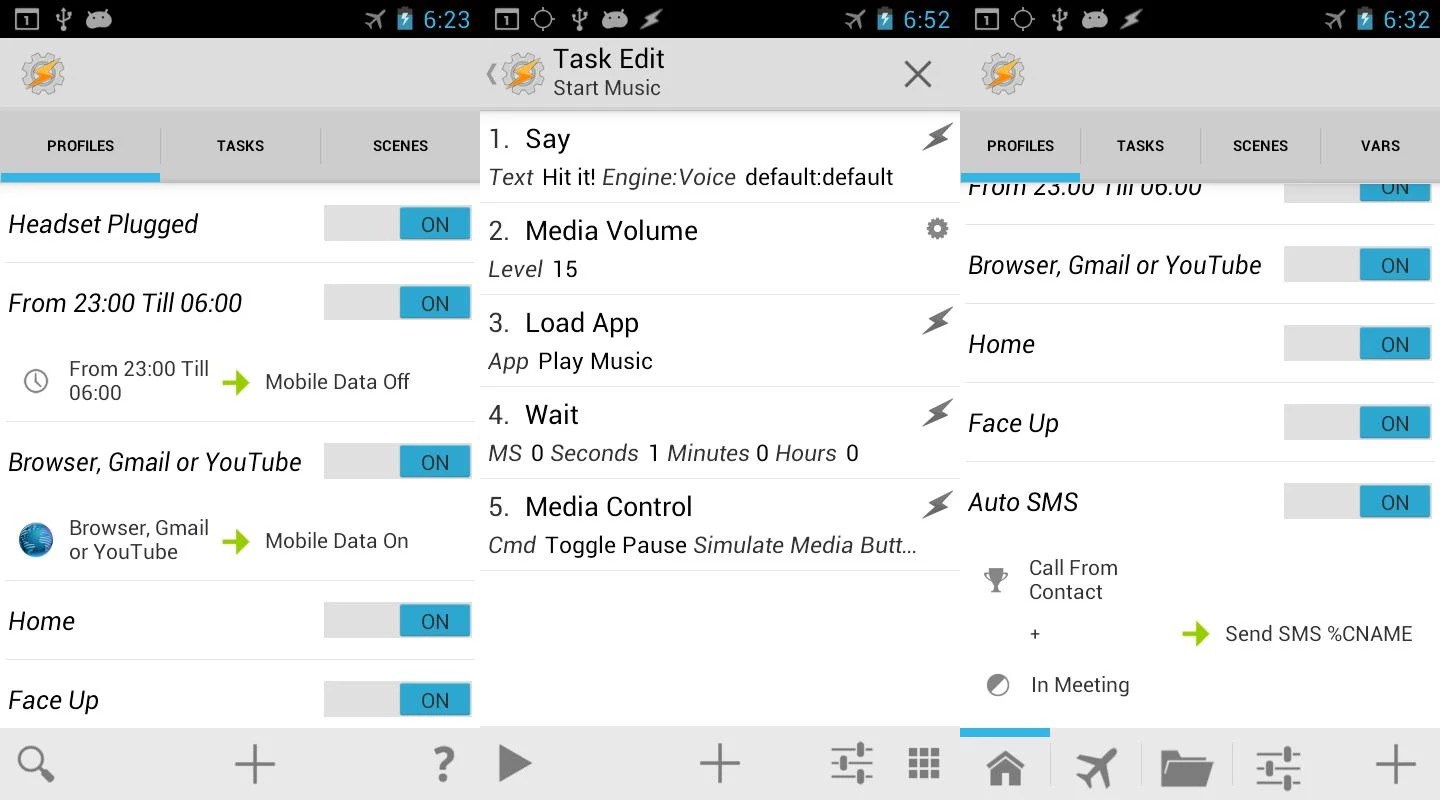This screenshot has width=1440, height=800.
Task: Open the search magnifier icon
Action: pyautogui.click(x=36, y=765)
